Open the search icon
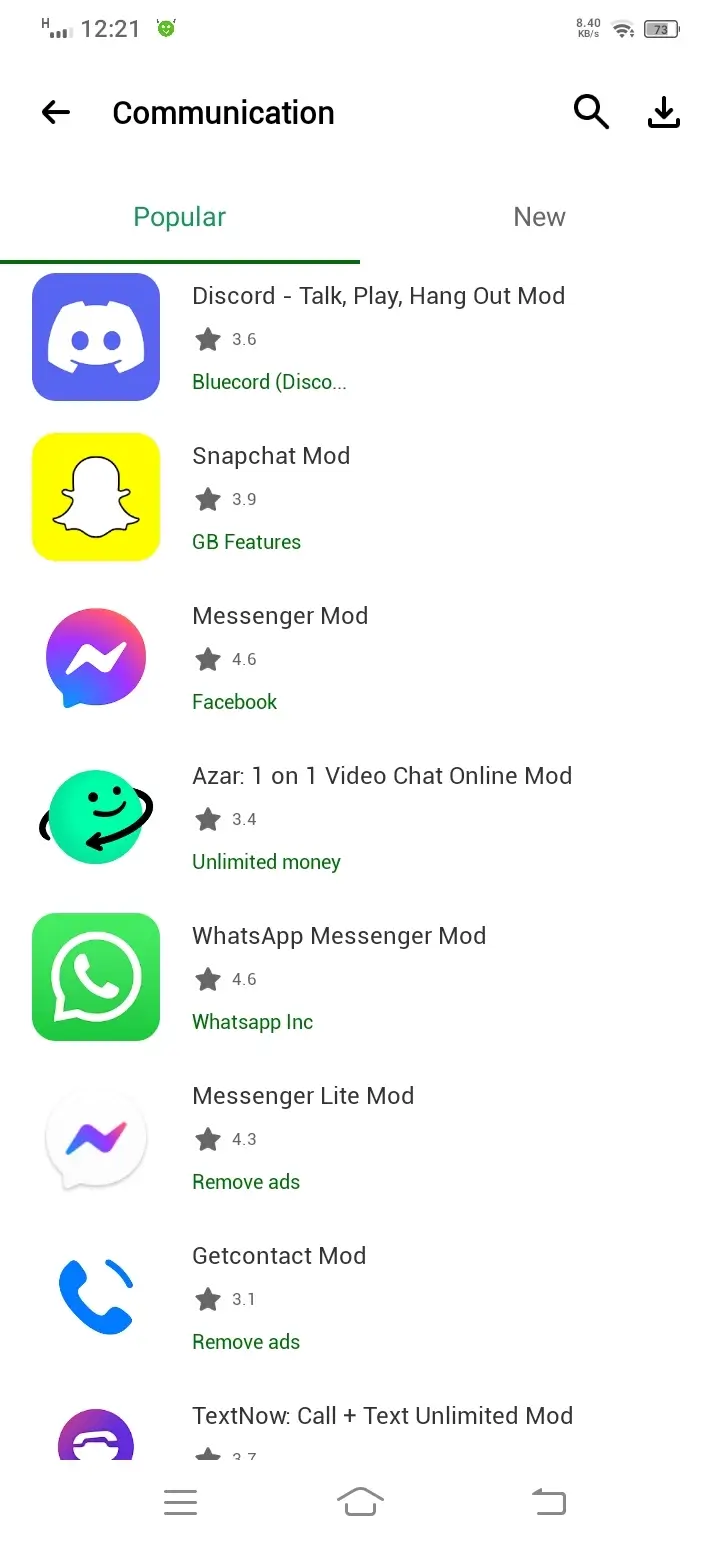 (591, 112)
